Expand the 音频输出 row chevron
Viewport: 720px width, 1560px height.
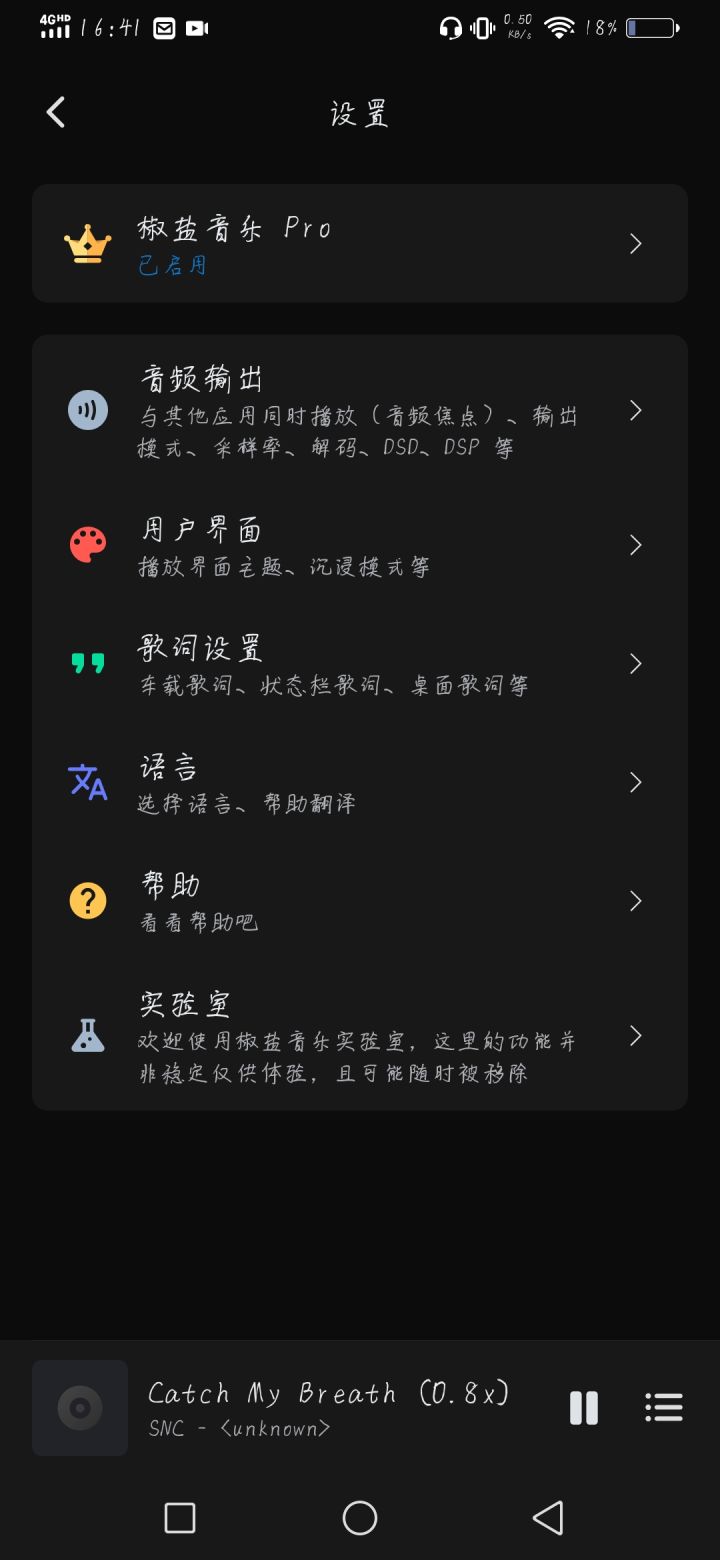(635, 410)
